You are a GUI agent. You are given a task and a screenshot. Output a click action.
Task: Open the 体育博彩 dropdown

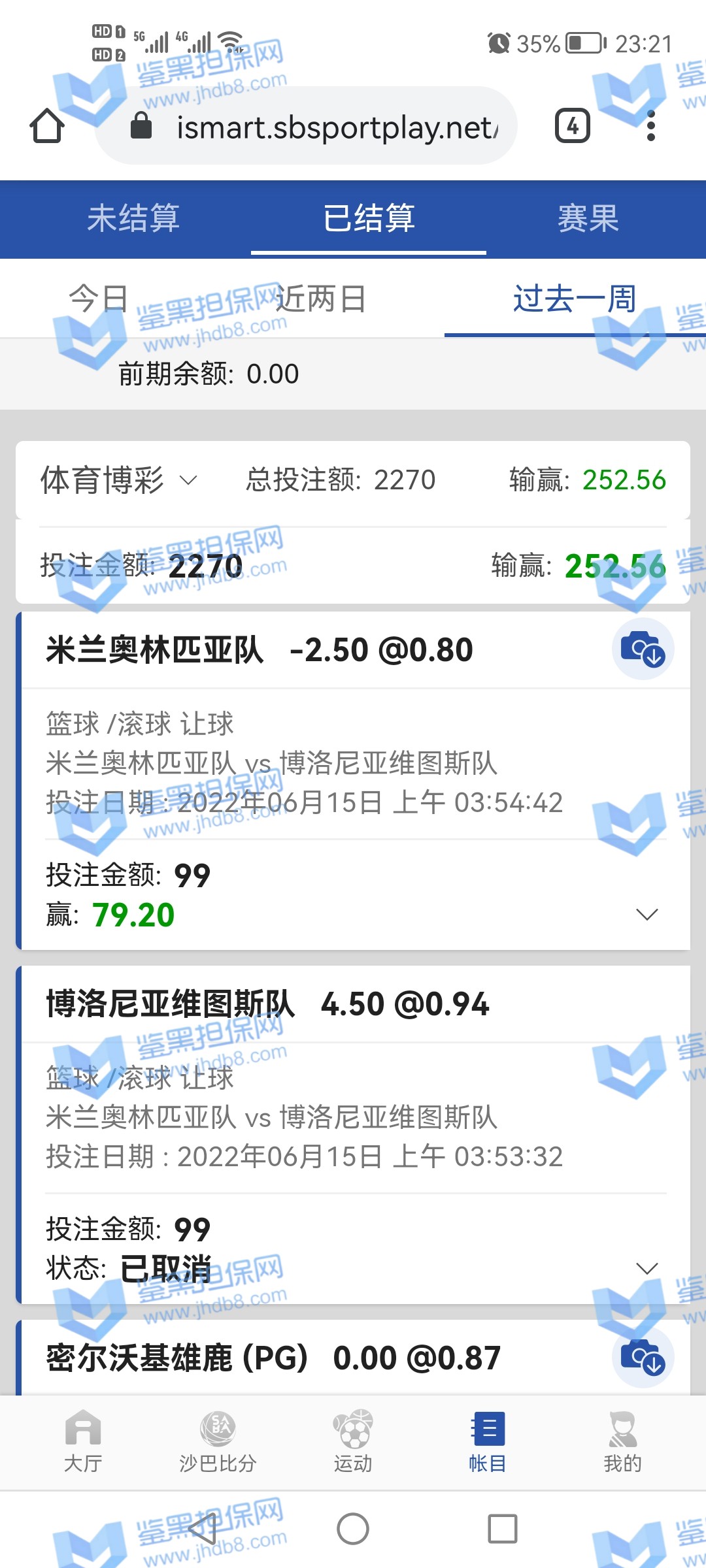[x=118, y=480]
